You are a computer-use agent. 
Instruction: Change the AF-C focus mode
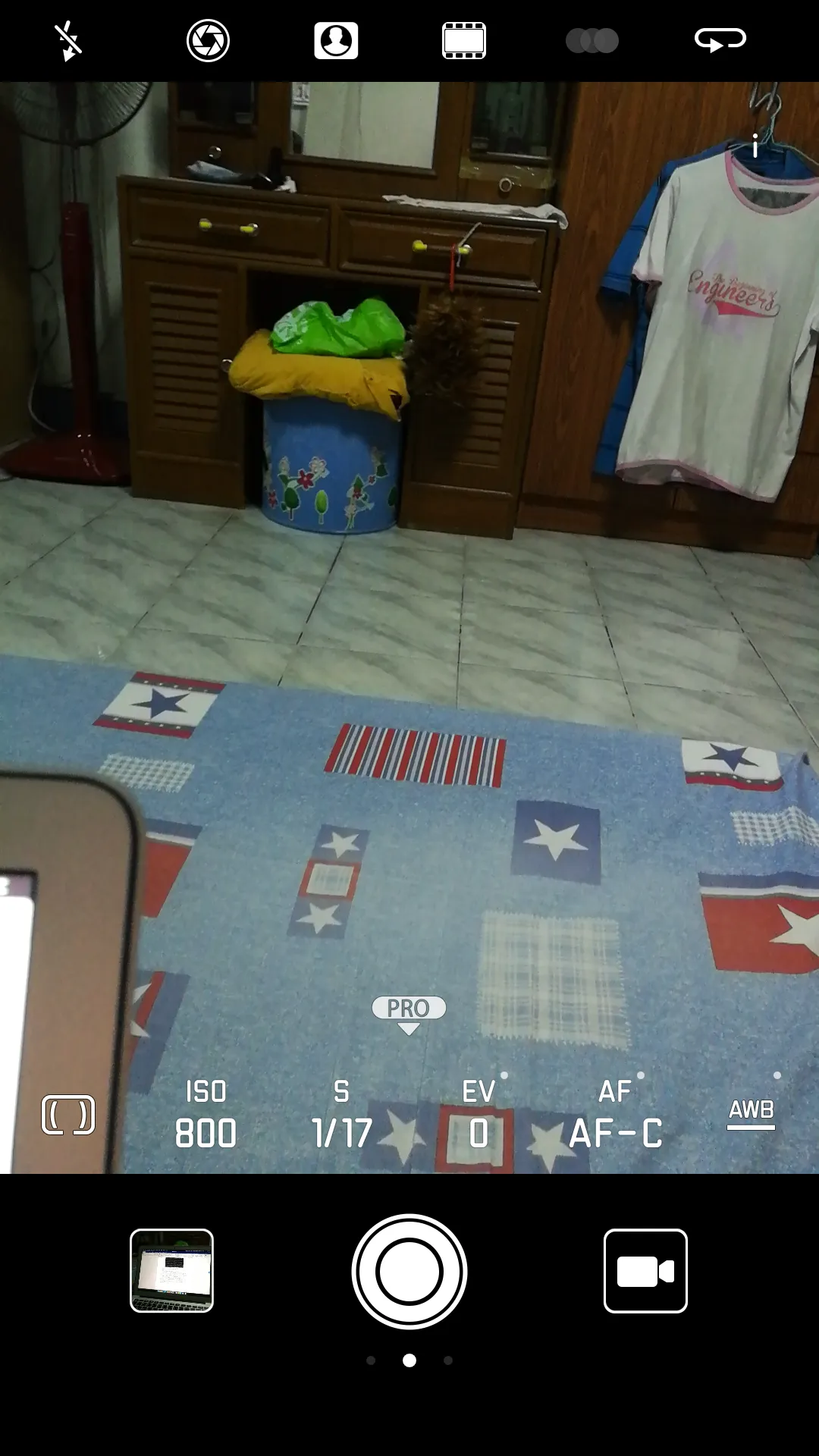[616, 1115]
